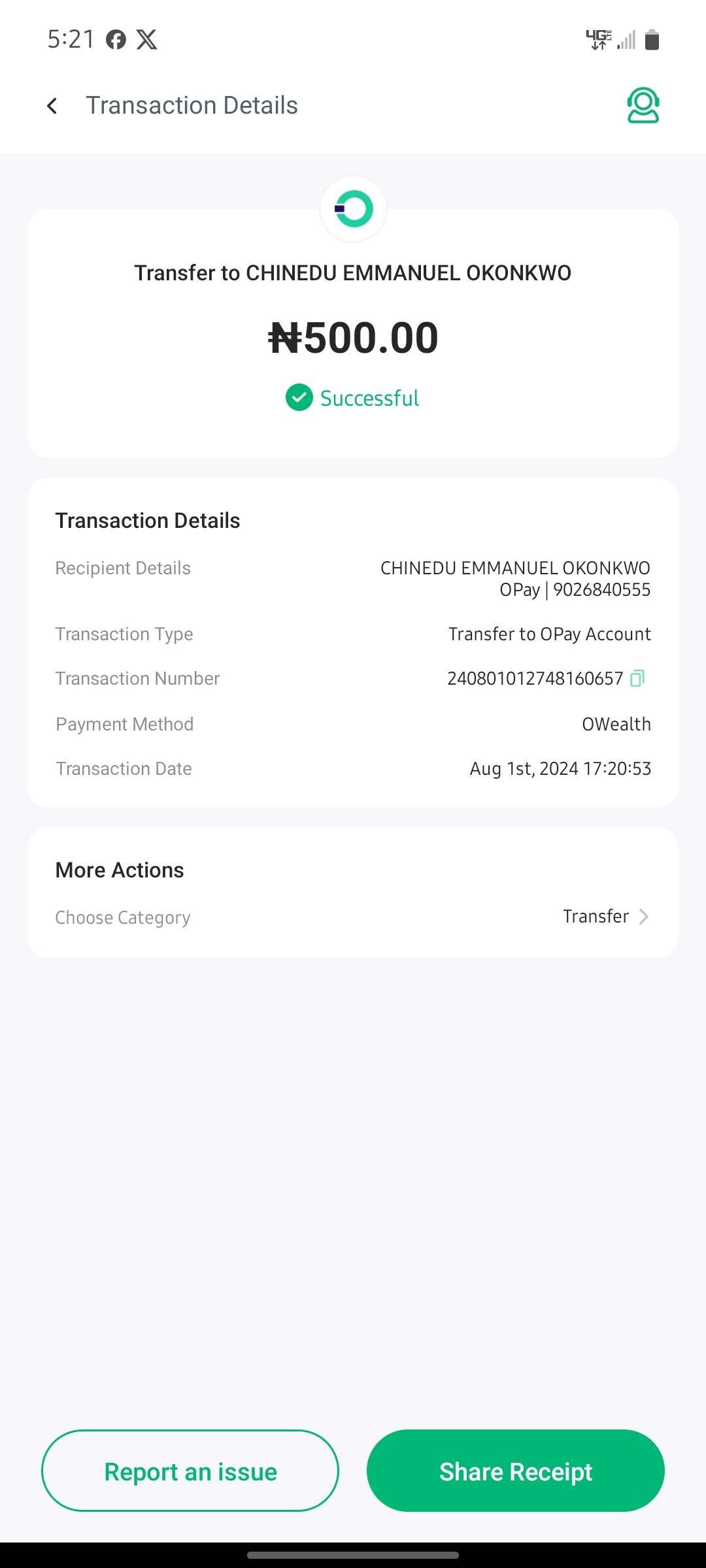Tap Report an issue button
The image size is (706, 1568).
coord(190,1471)
